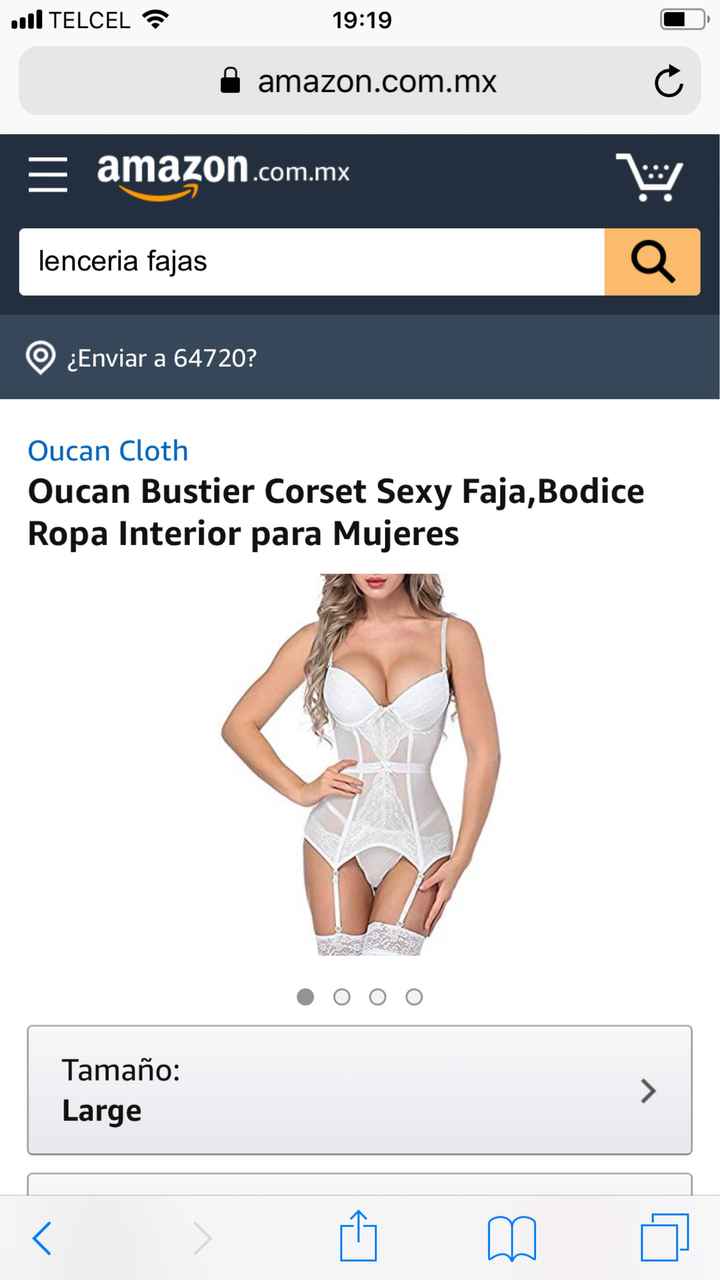Open the Share sheet in Safari
The width and height of the screenshot is (720, 1280).
click(359, 1238)
